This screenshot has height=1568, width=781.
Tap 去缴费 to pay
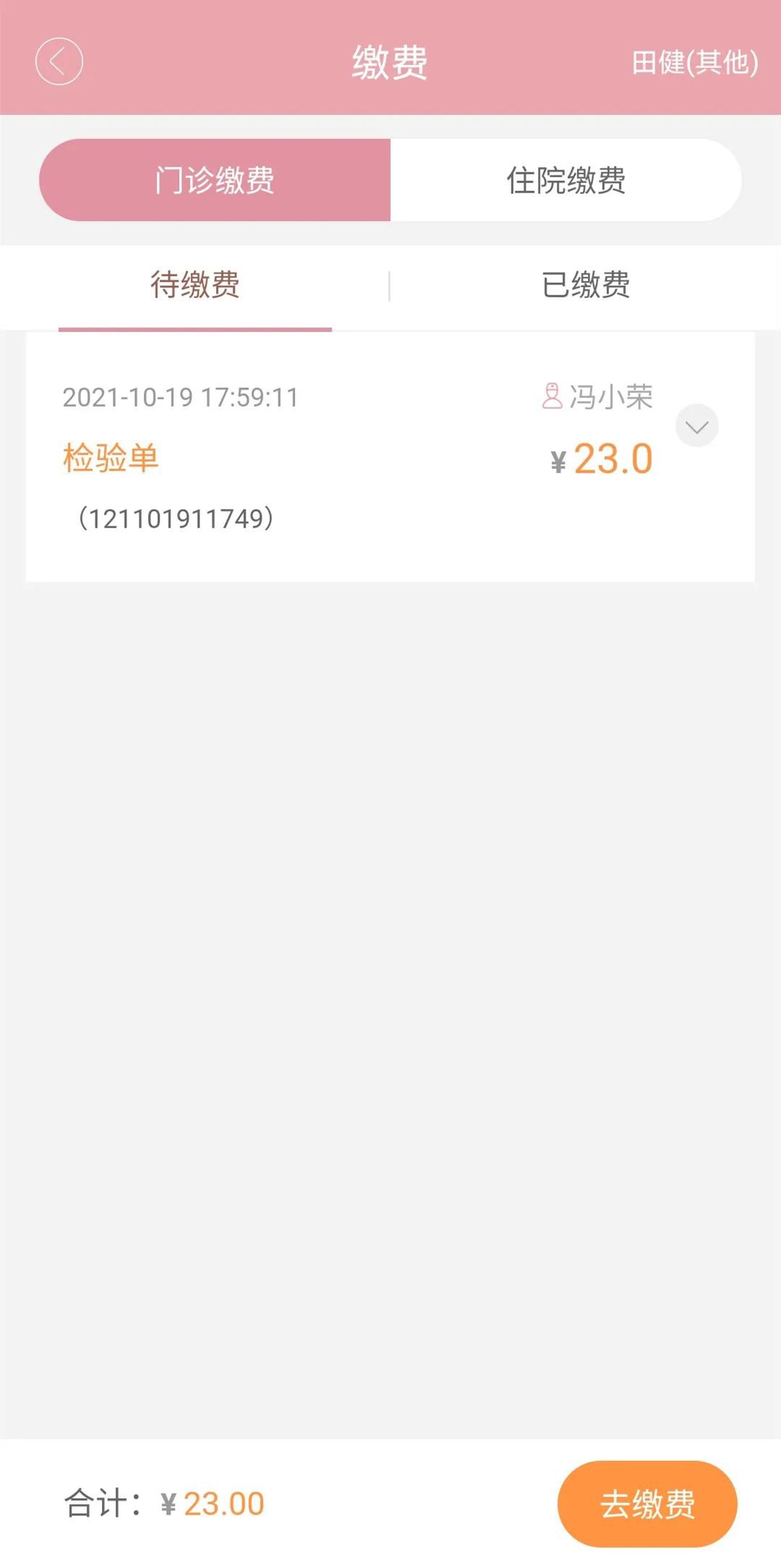click(x=646, y=1504)
